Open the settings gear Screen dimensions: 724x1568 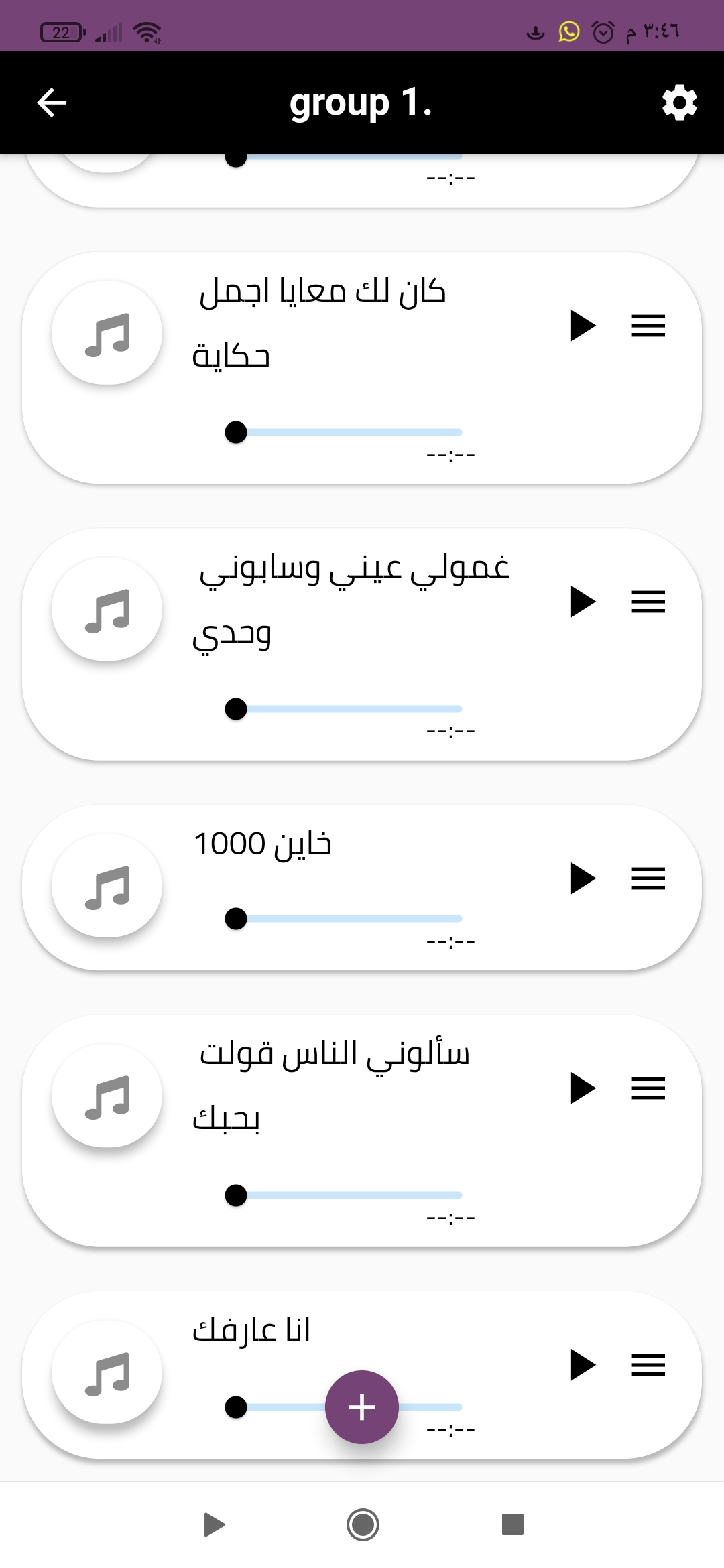pyautogui.click(x=680, y=103)
